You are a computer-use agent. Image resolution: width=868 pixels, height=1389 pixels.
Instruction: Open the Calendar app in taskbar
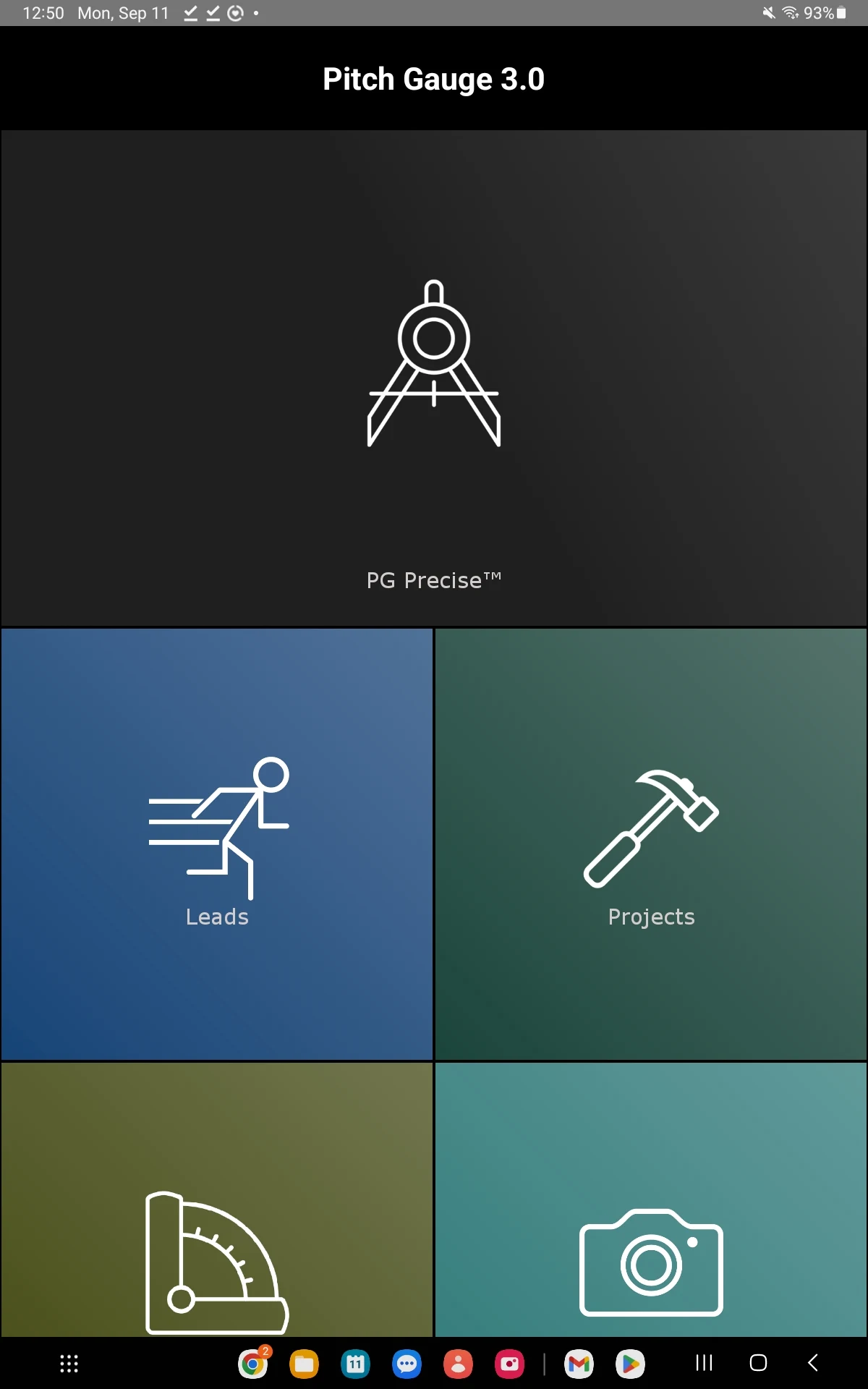click(x=355, y=1364)
